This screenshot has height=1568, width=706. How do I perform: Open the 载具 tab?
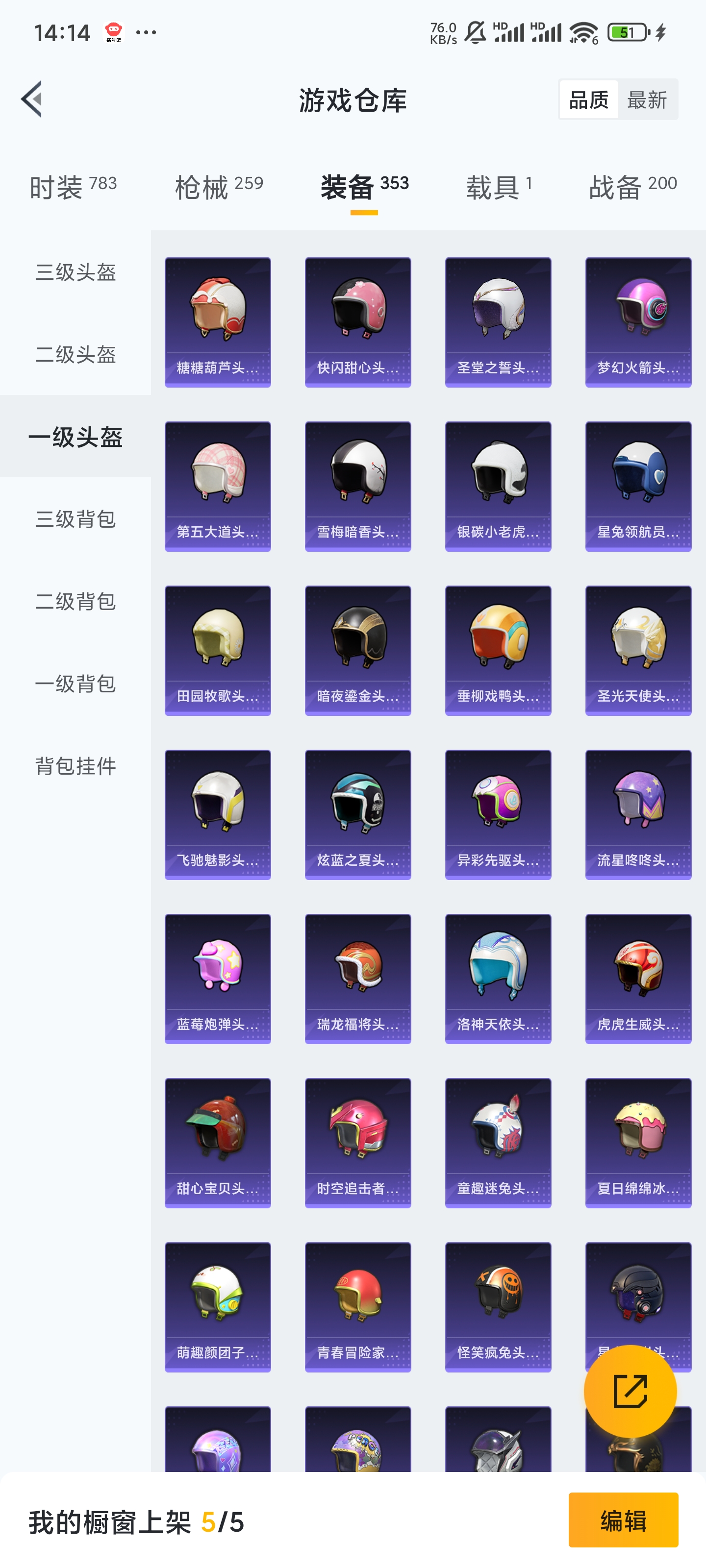(499, 186)
